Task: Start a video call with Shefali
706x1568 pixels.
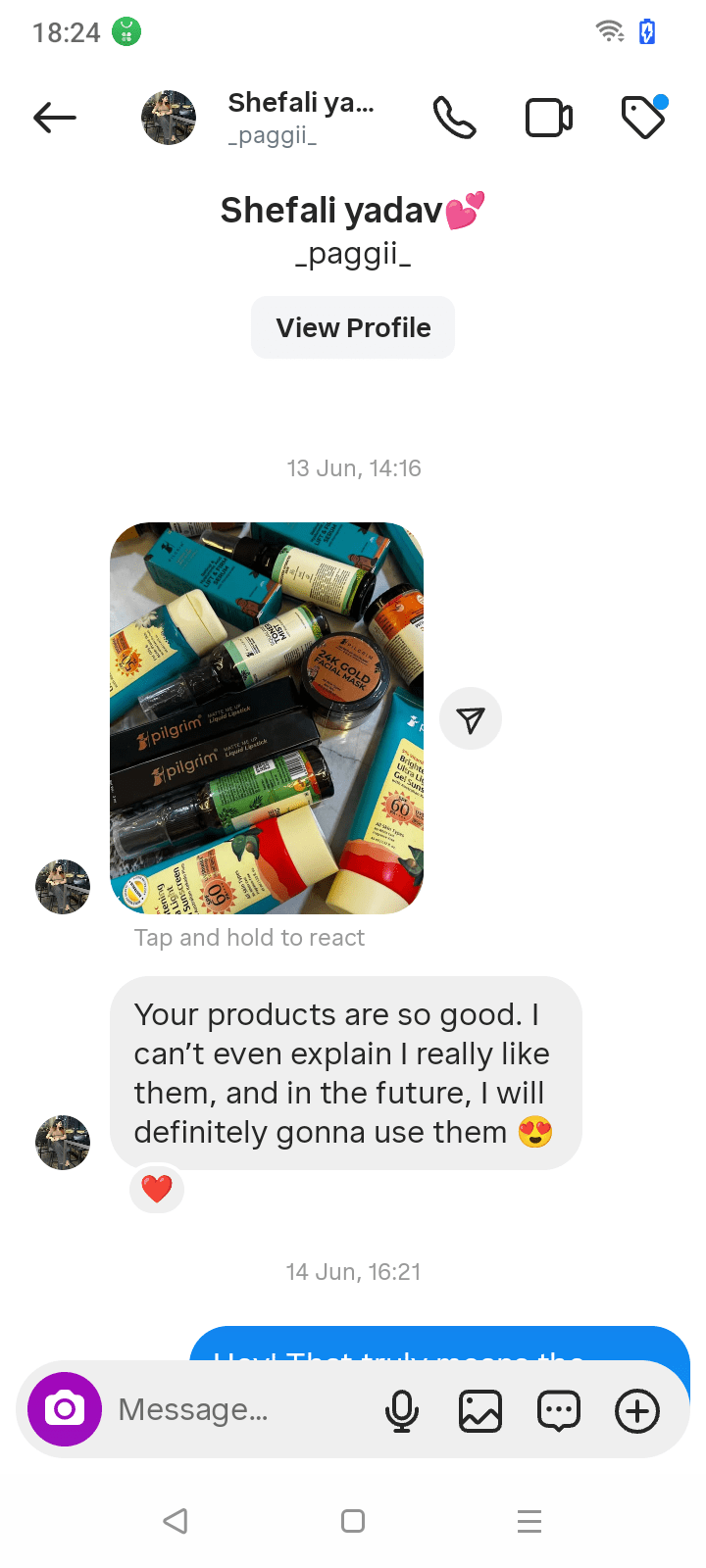Action: tap(549, 118)
